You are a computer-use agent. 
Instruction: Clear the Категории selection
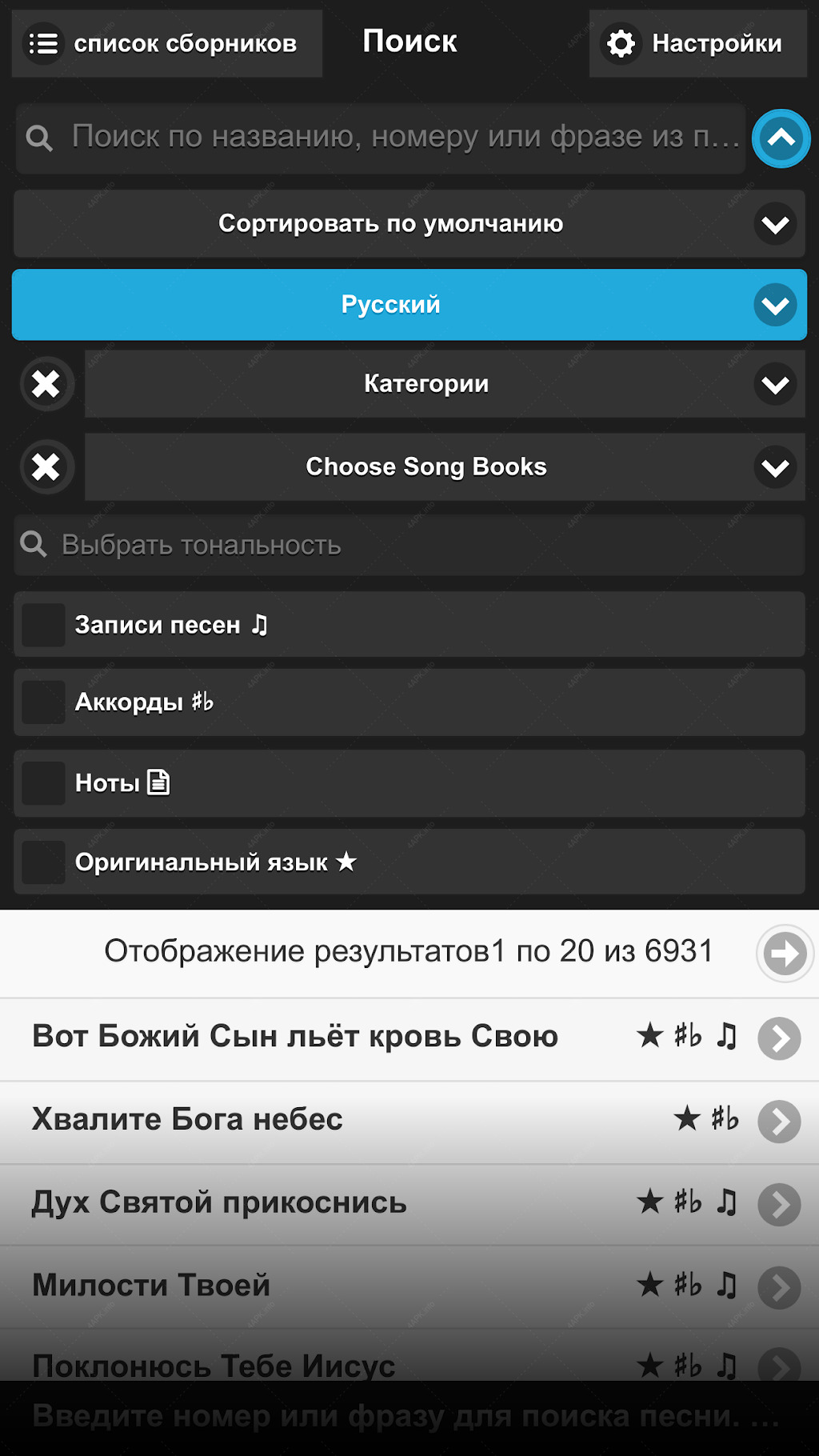point(46,384)
